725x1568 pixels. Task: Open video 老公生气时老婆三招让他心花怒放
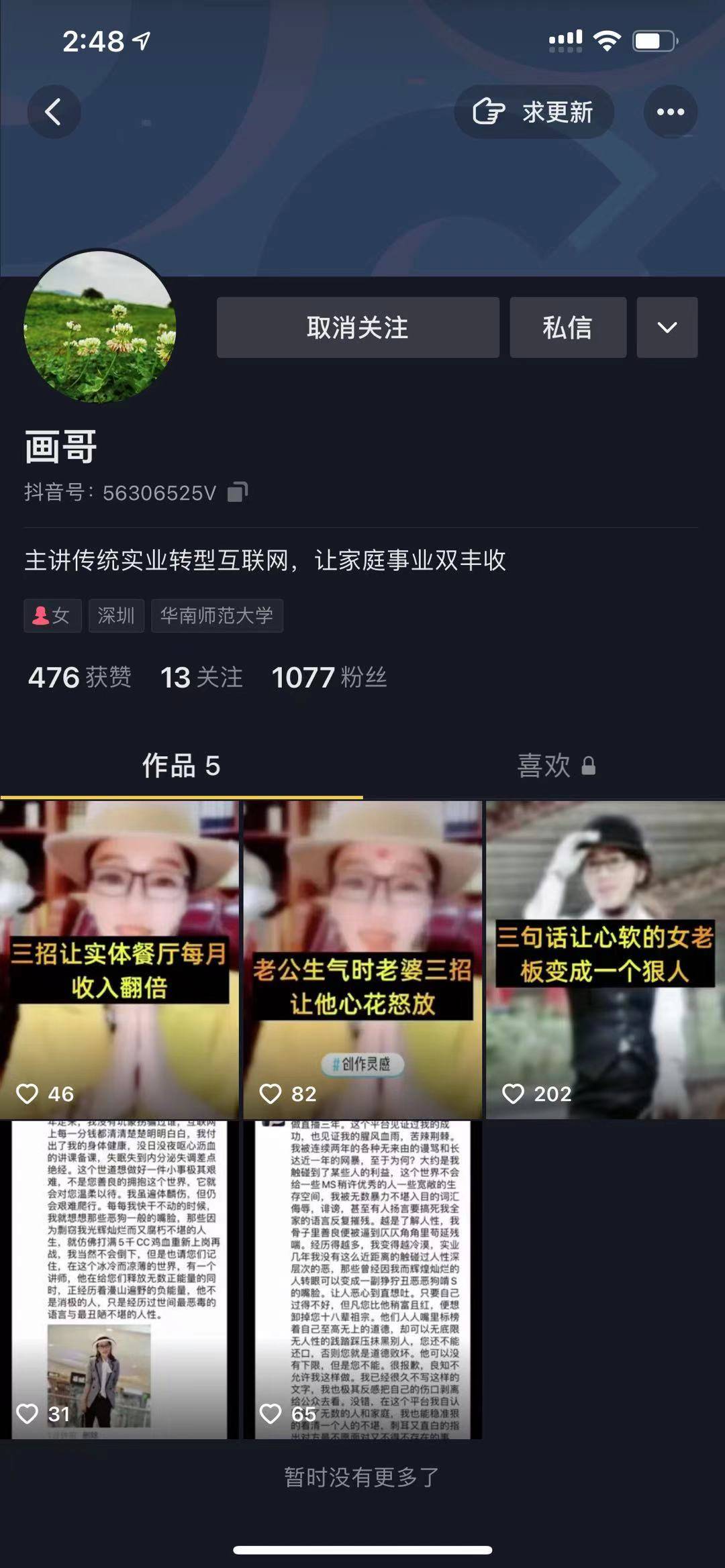(362, 959)
